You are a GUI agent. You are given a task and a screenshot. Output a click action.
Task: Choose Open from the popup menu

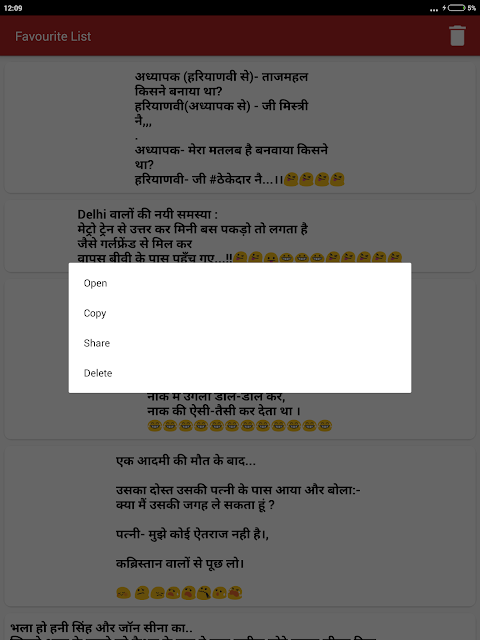(240, 283)
